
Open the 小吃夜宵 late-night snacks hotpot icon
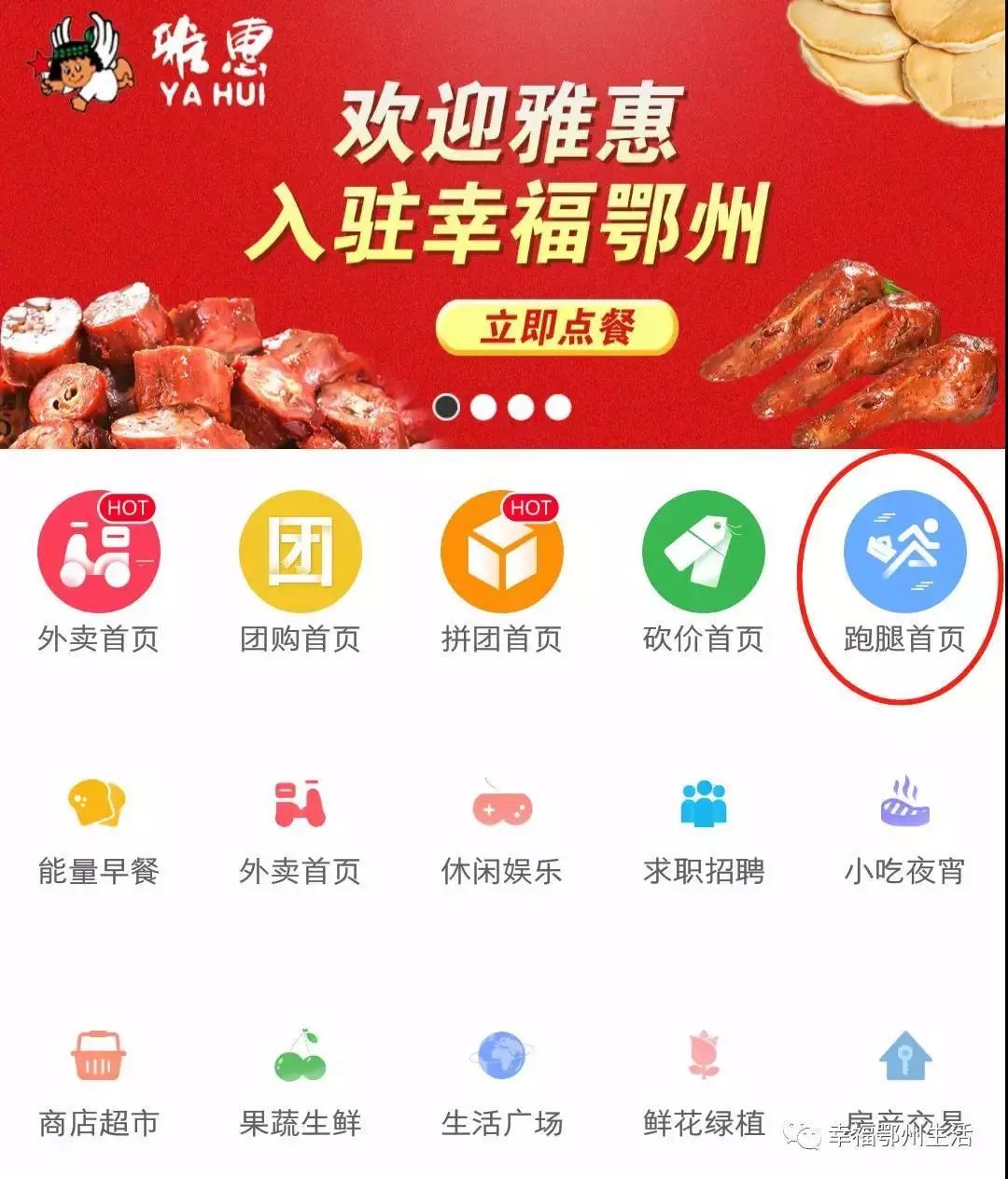[906, 804]
